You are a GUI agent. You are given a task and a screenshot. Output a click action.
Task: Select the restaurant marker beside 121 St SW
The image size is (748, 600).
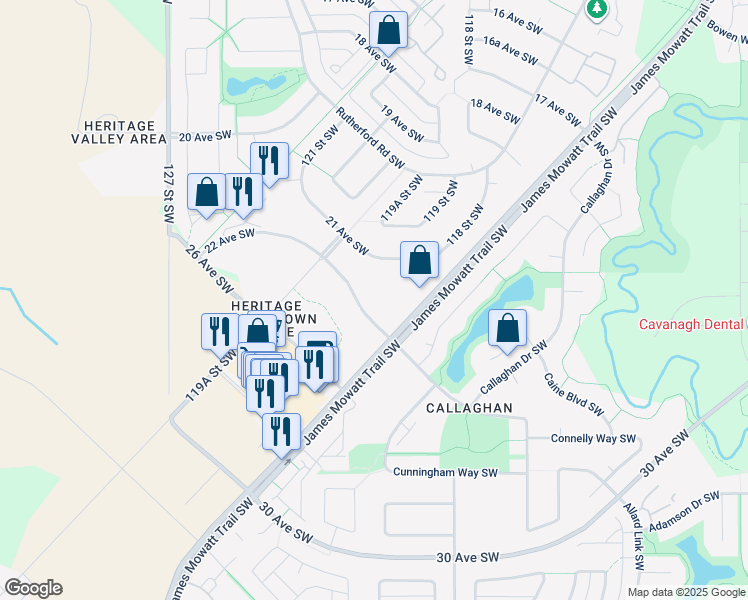coord(269,161)
